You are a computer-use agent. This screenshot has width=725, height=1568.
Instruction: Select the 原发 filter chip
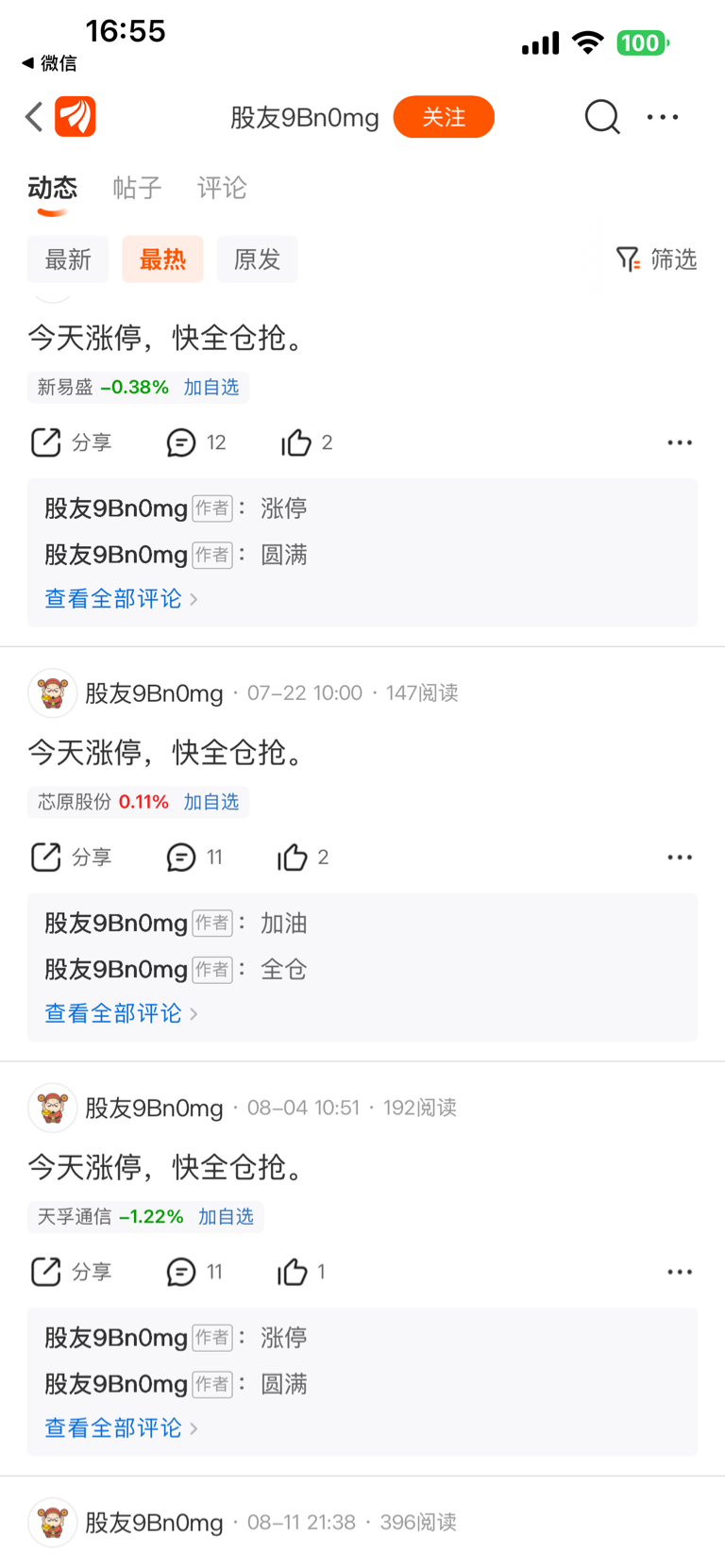258,259
